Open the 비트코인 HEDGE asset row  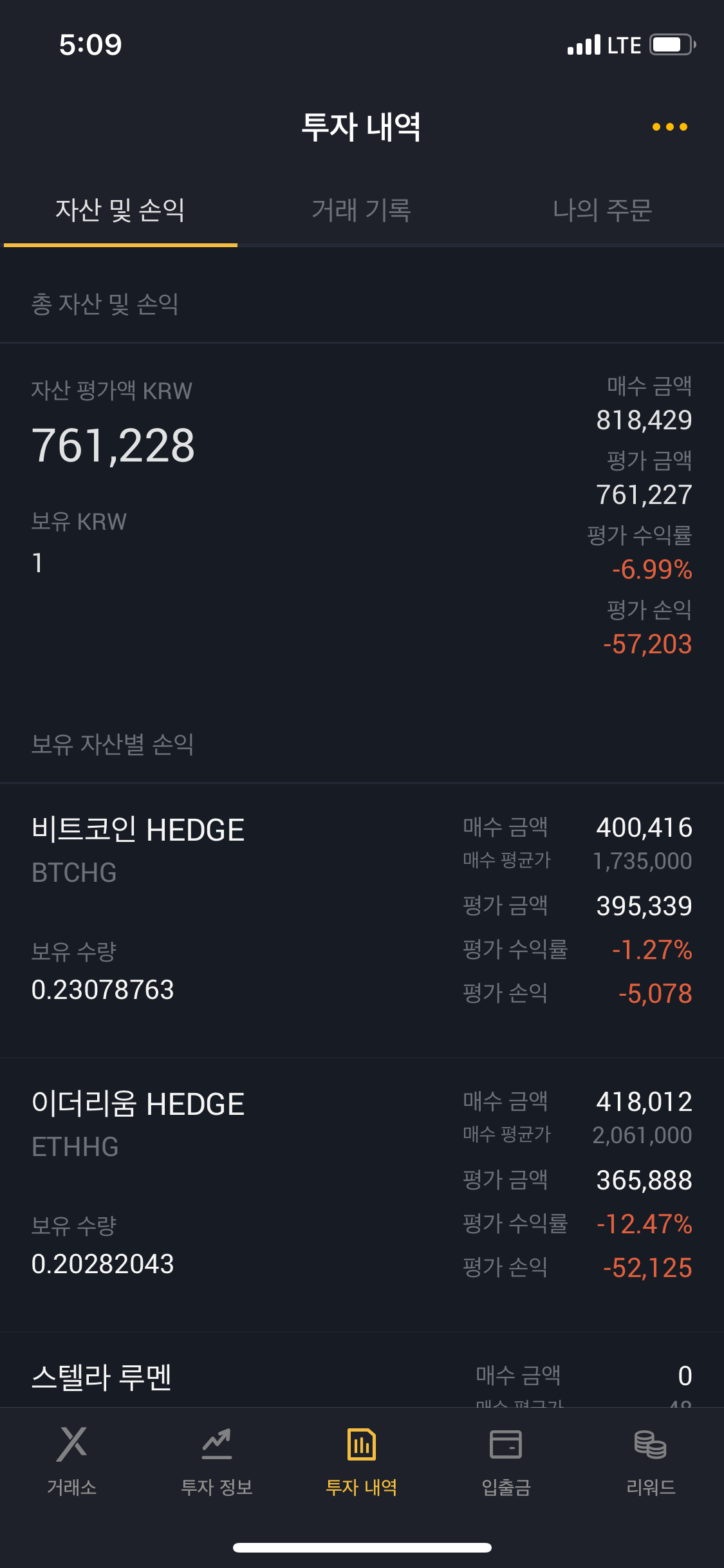pos(362,920)
